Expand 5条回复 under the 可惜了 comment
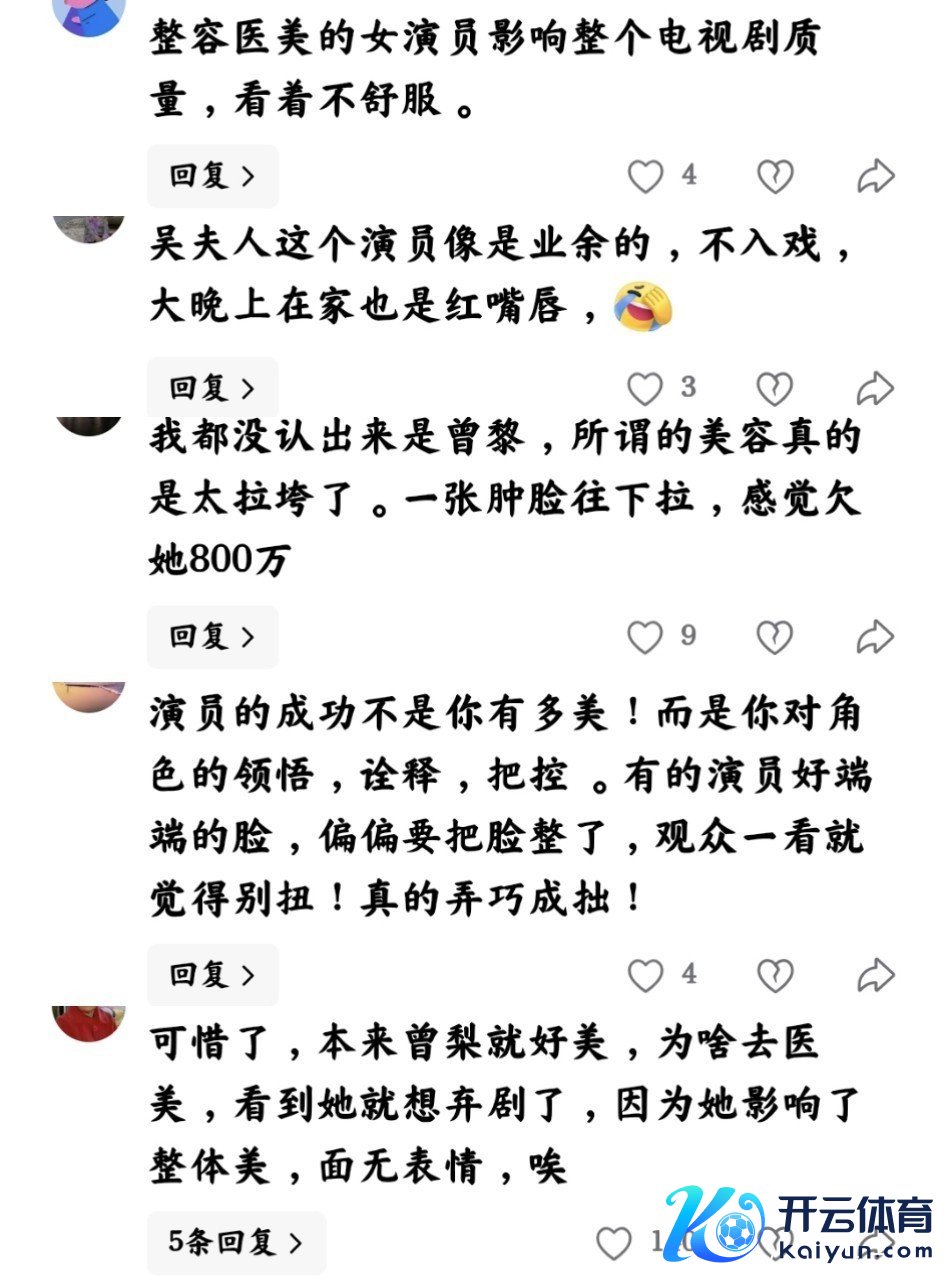The height and width of the screenshot is (1284, 948). tap(236, 1243)
